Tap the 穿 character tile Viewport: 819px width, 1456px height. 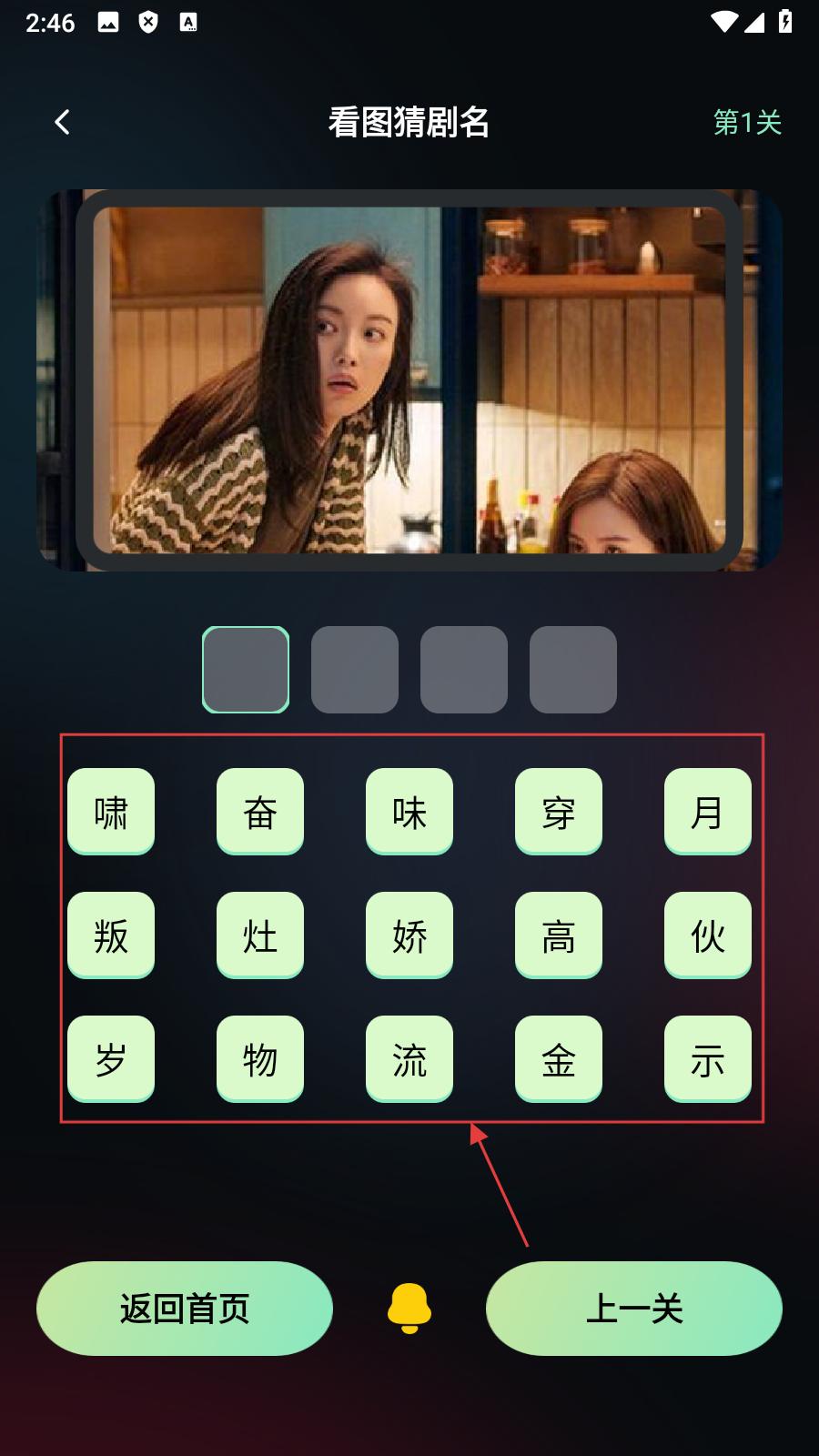pyautogui.click(x=559, y=811)
